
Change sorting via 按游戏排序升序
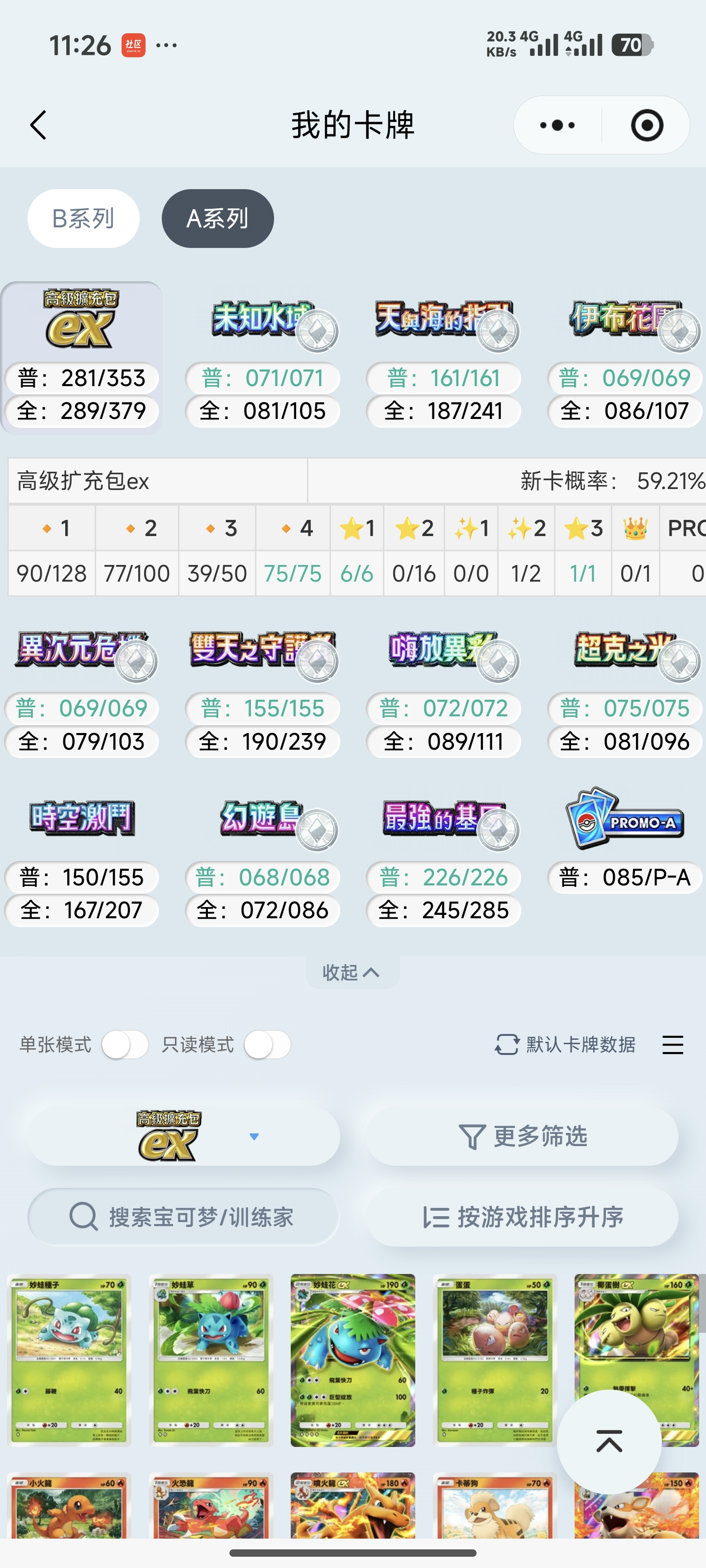[x=522, y=1217]
